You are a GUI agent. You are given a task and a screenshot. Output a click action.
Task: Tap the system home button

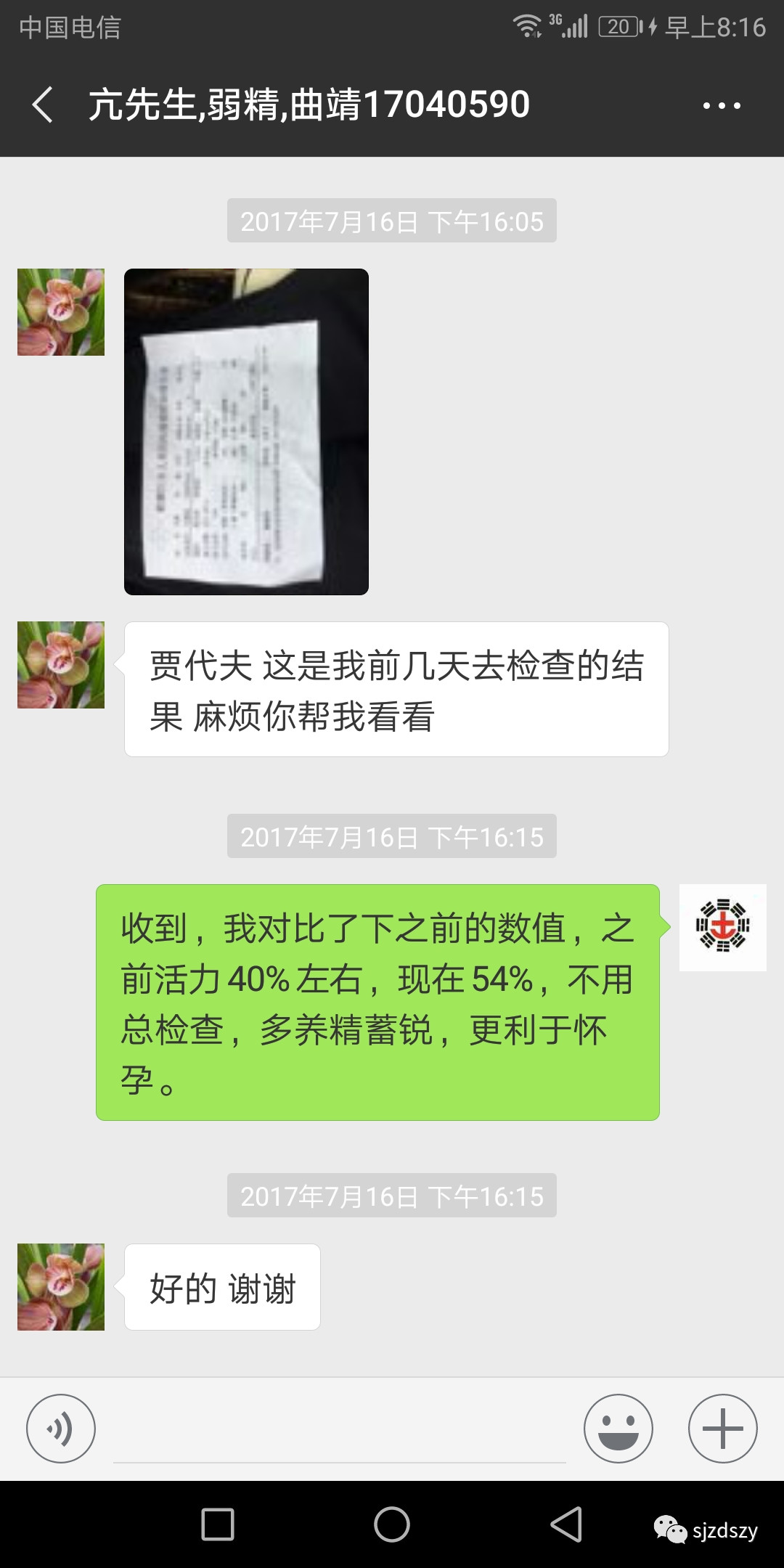click(392, 1524)
